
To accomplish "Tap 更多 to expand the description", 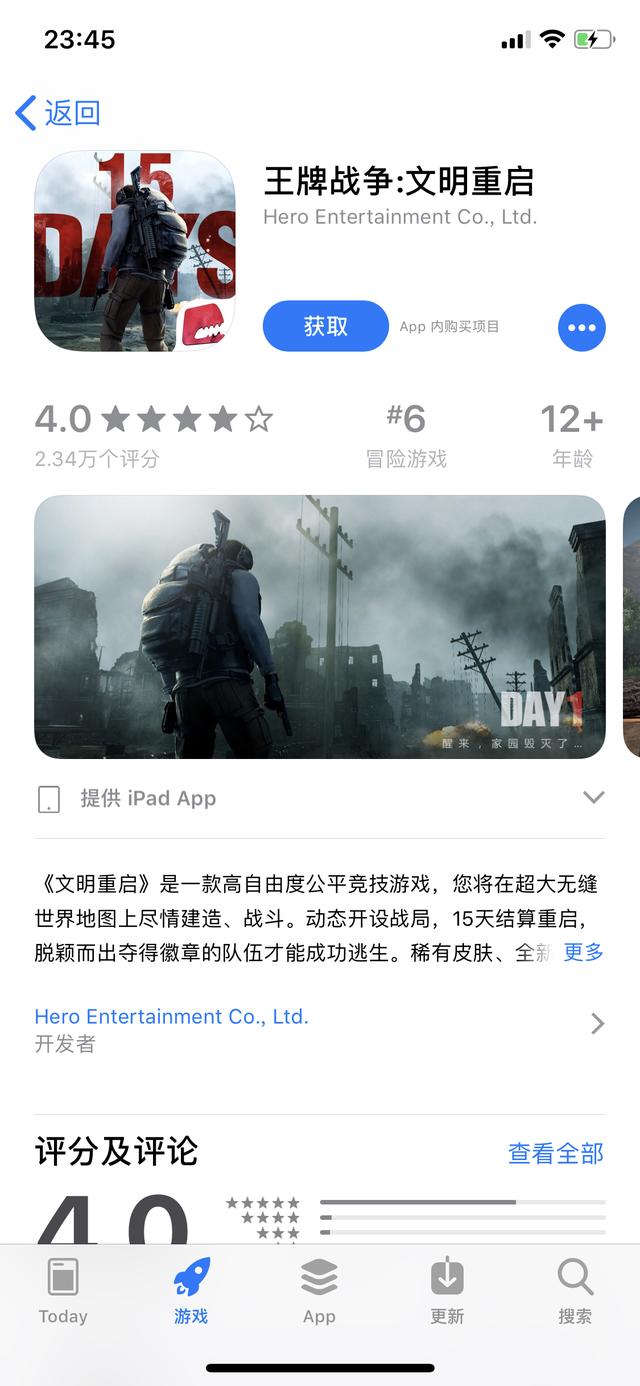I will tap(583, 952).
